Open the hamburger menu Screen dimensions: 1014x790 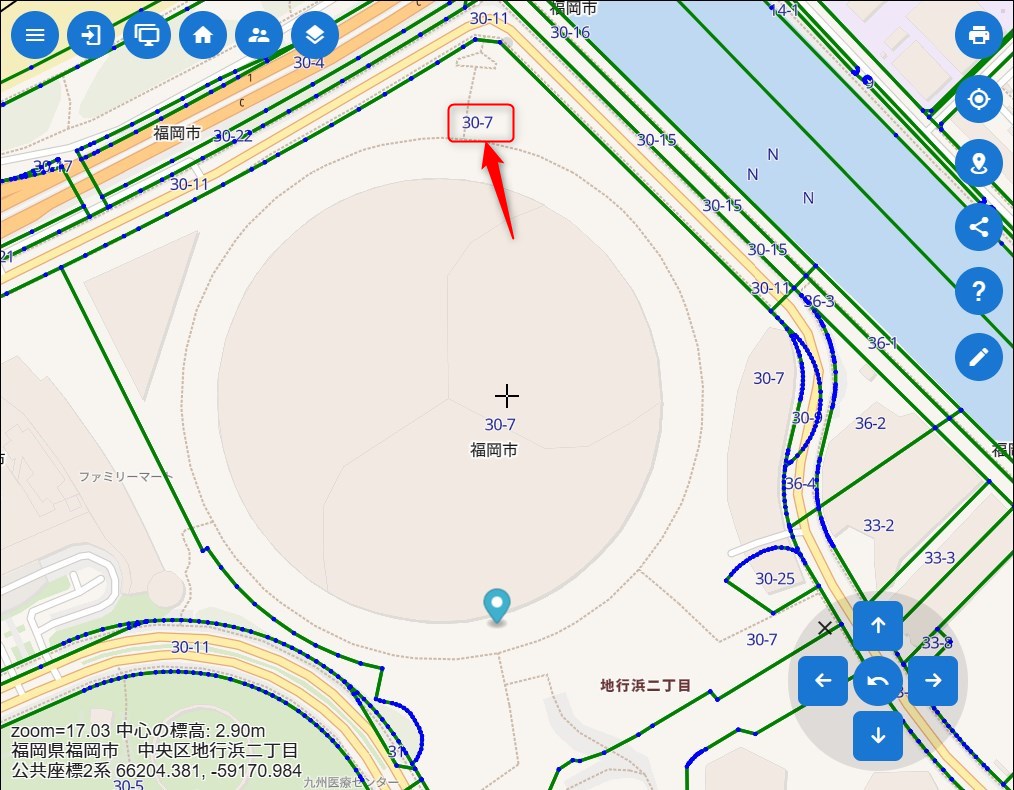pyautogui.click(x=35, y=35)
